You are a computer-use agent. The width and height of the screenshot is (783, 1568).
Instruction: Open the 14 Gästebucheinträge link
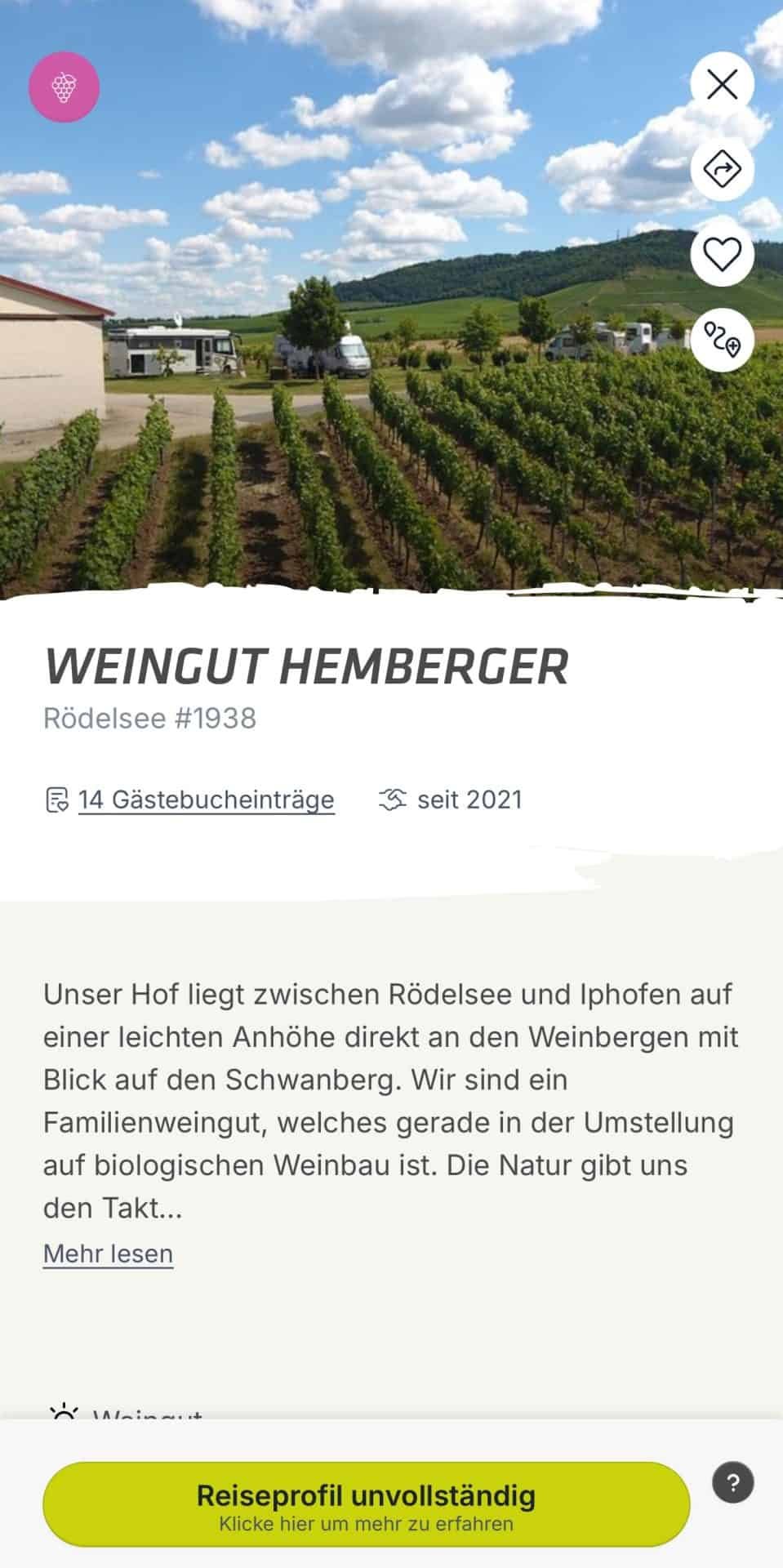pos(206,800)
